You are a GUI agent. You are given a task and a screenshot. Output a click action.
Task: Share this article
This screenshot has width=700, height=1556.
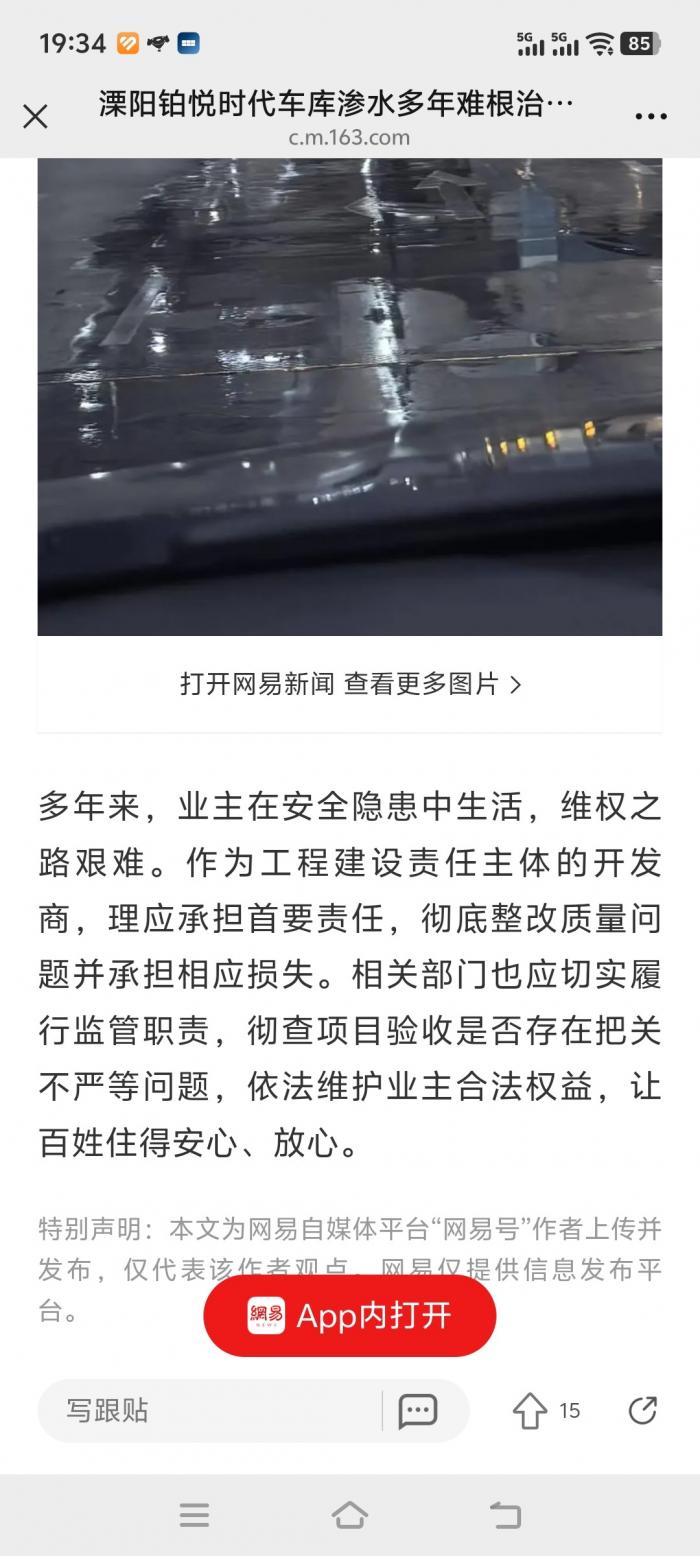tap(642, 1411)
